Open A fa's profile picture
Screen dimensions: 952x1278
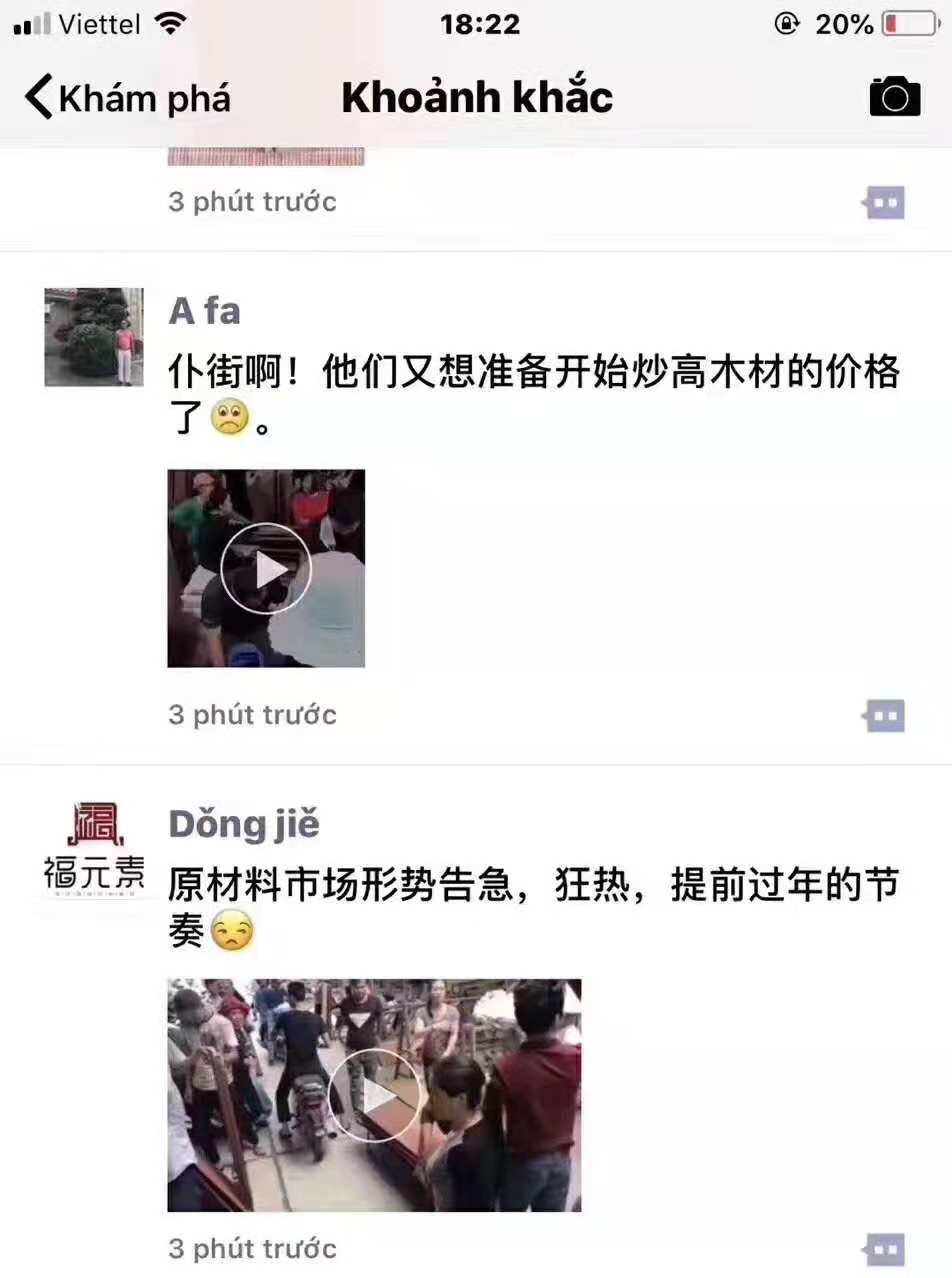click(94, 337)
